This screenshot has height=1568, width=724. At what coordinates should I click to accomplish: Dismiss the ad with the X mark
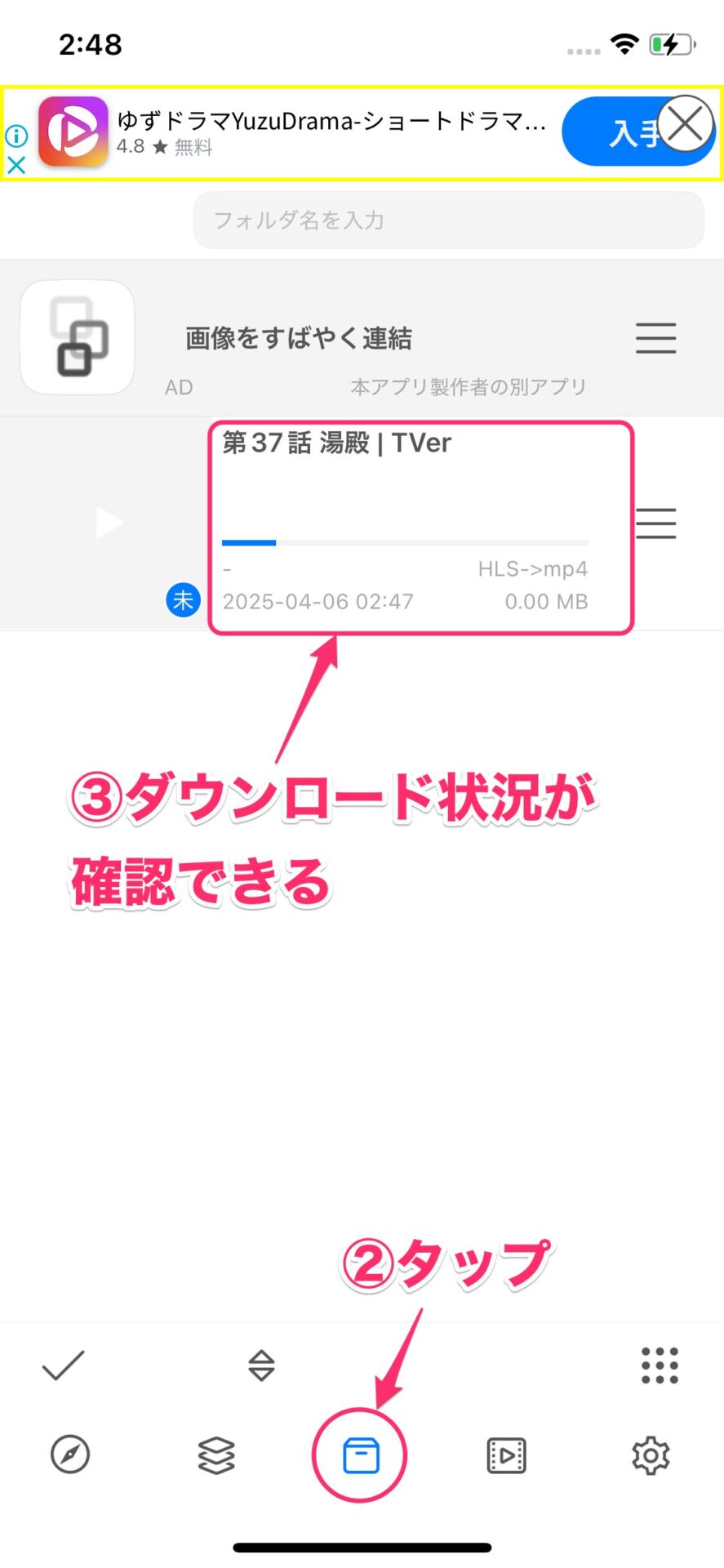pyautogui.click(x=684, y=122)
